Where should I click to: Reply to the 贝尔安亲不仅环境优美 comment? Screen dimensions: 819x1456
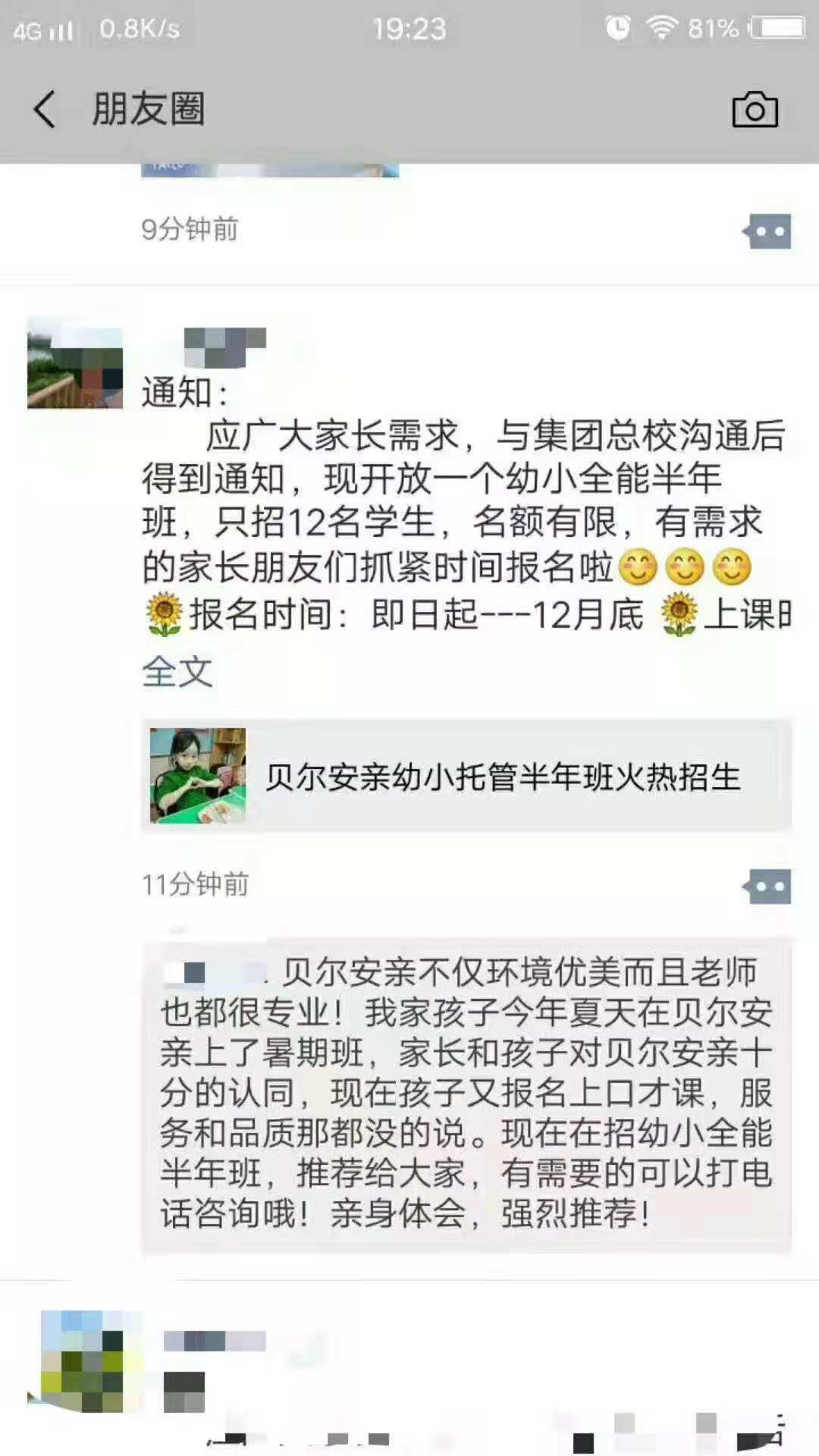(x=466, y=1092)
